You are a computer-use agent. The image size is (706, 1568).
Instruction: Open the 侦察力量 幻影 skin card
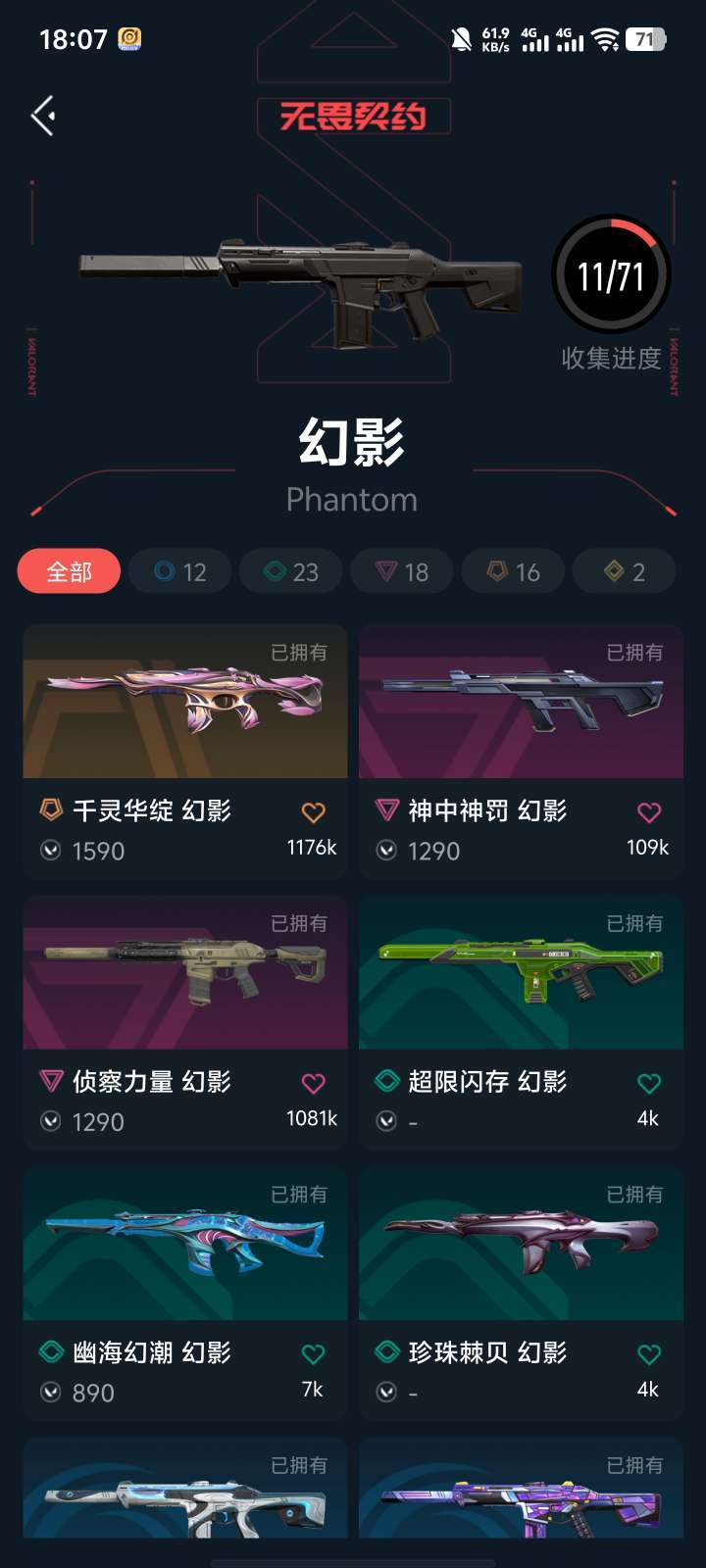pos(185,1022)
